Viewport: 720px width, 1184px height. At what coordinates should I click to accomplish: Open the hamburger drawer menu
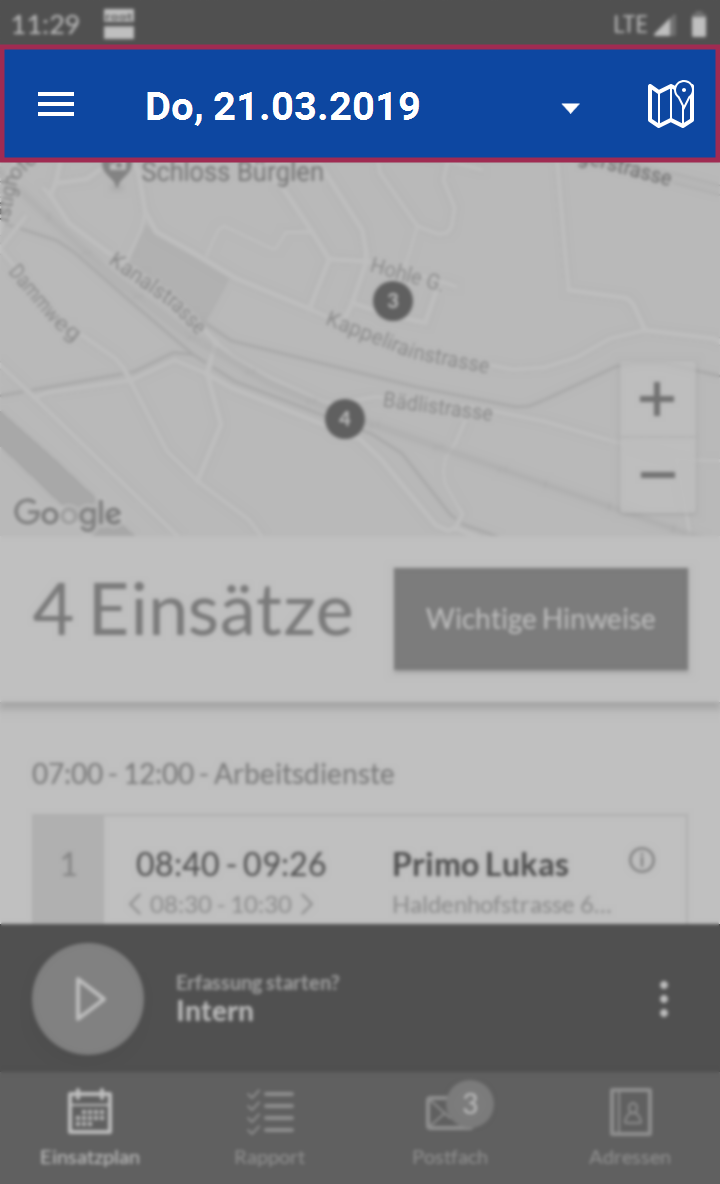tap(56, 104)
